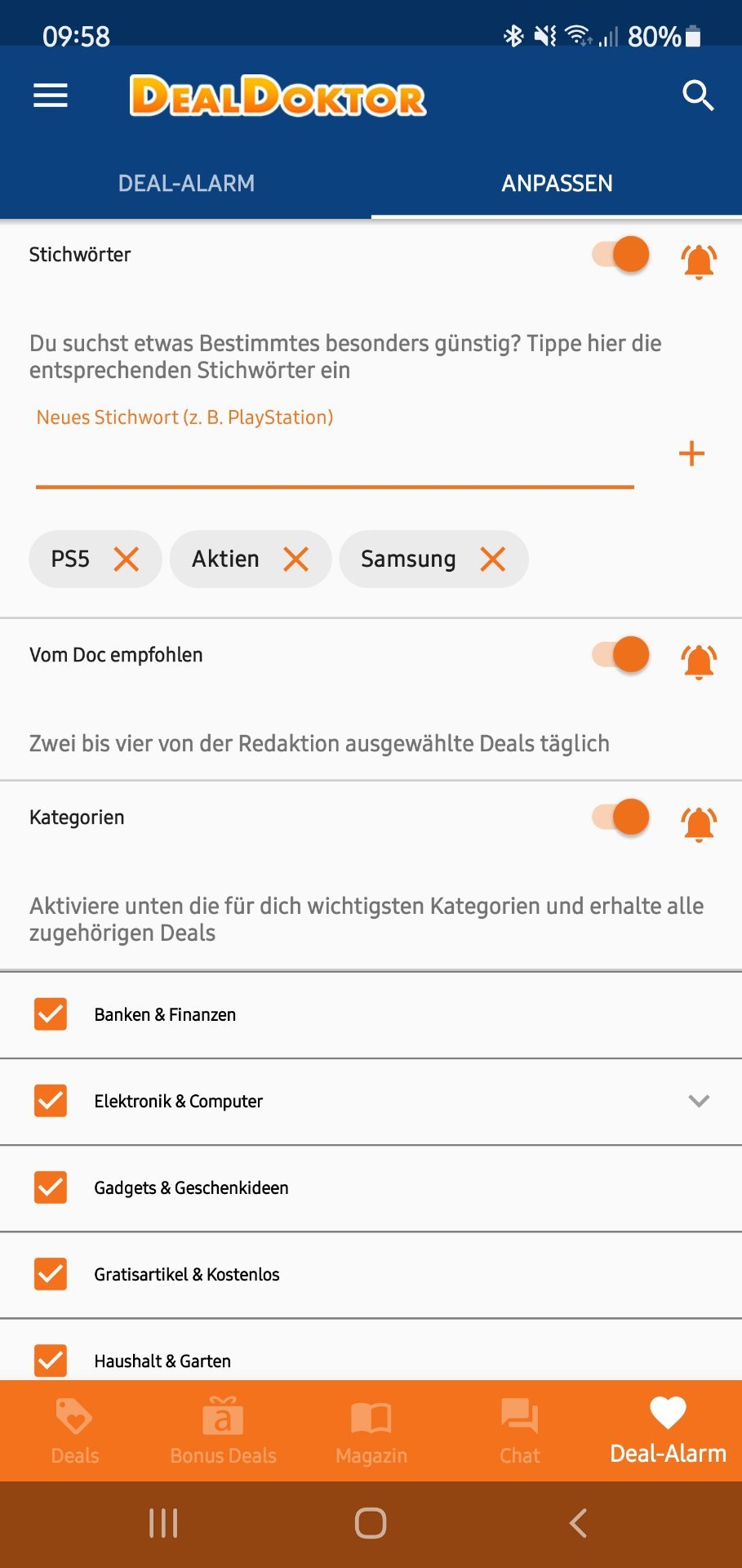Go to the Deals bottom tab
This screenshot has height=1568, width=742.
[74, 1431]
